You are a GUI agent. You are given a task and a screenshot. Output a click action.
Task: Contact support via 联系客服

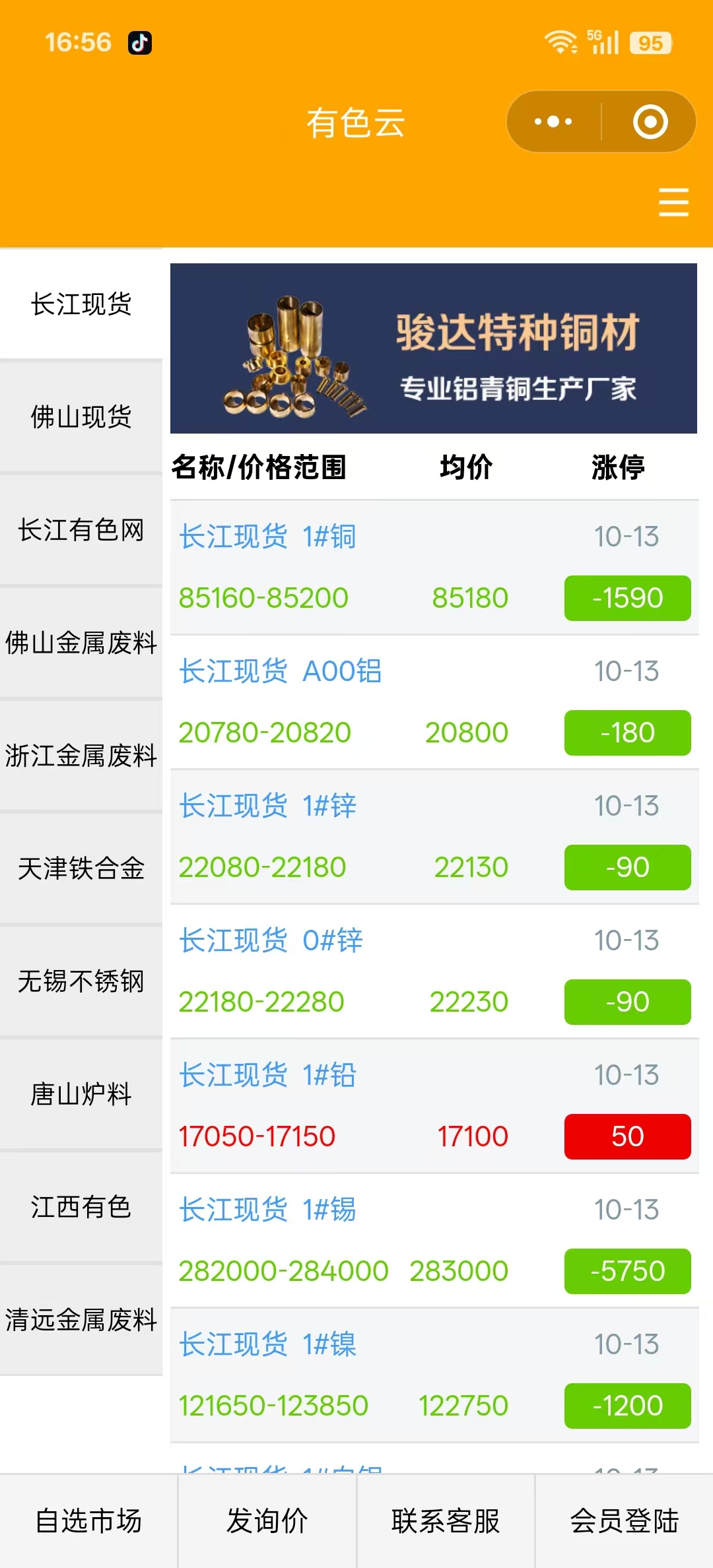click(x=446, y=1521)
